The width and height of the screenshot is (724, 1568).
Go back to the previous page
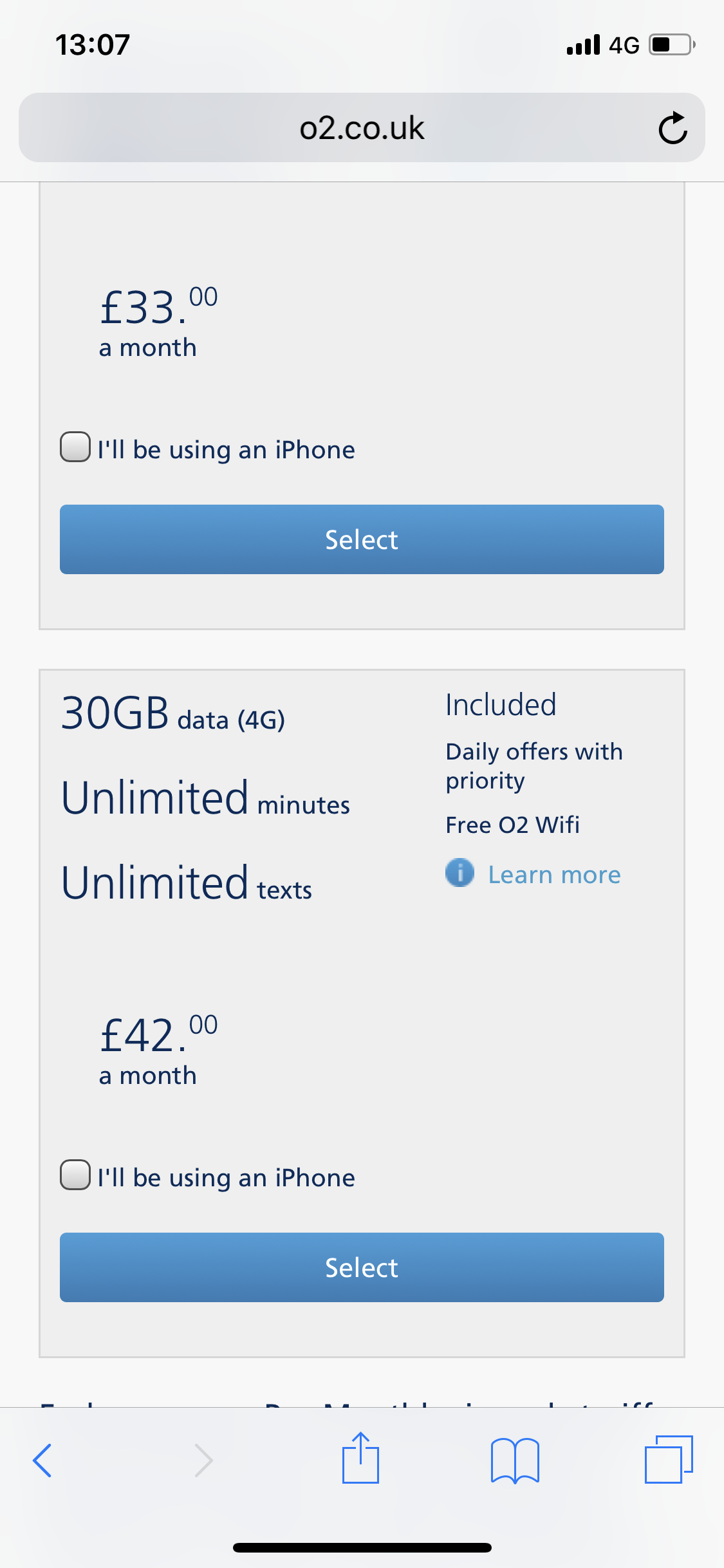42,1460
